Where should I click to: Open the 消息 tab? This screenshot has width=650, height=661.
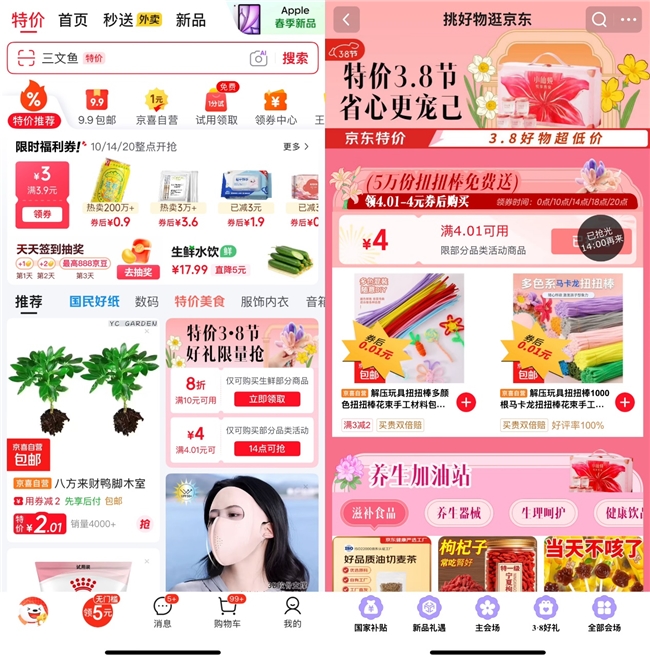[x=162, y=612]
